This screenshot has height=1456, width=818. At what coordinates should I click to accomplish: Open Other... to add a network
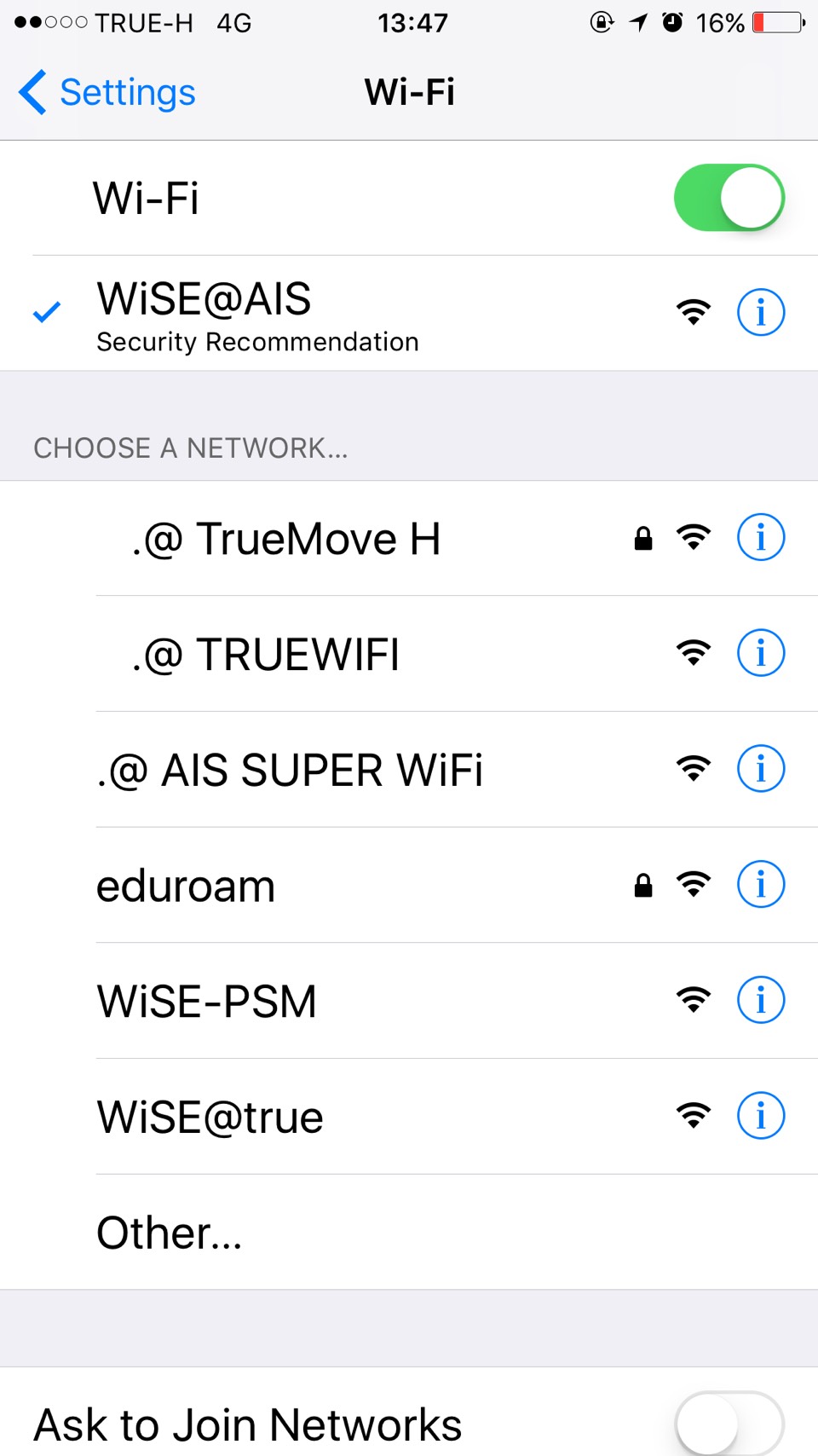170,1233
